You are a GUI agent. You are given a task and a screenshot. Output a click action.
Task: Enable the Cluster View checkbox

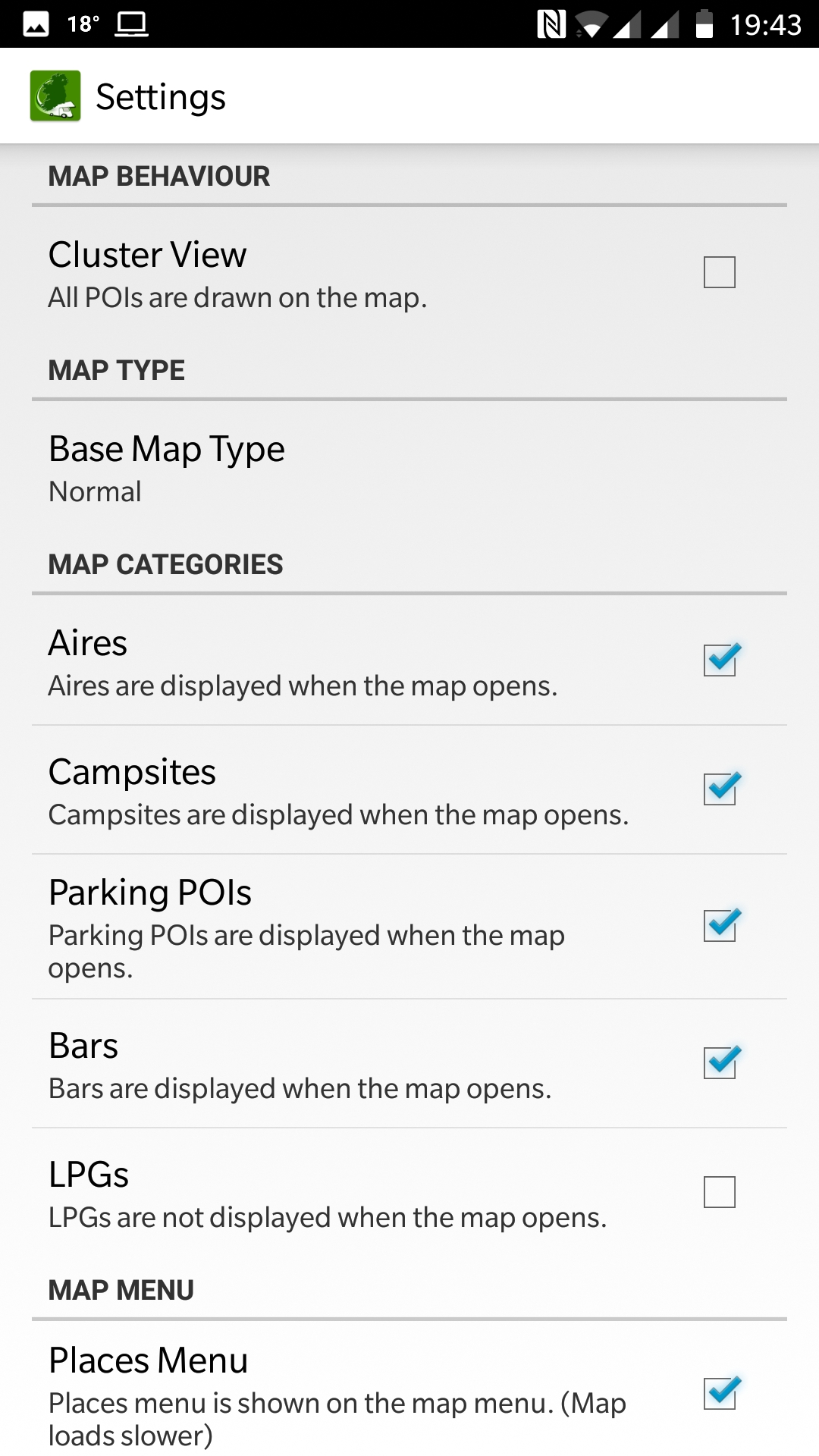click(x=719, y=272)
